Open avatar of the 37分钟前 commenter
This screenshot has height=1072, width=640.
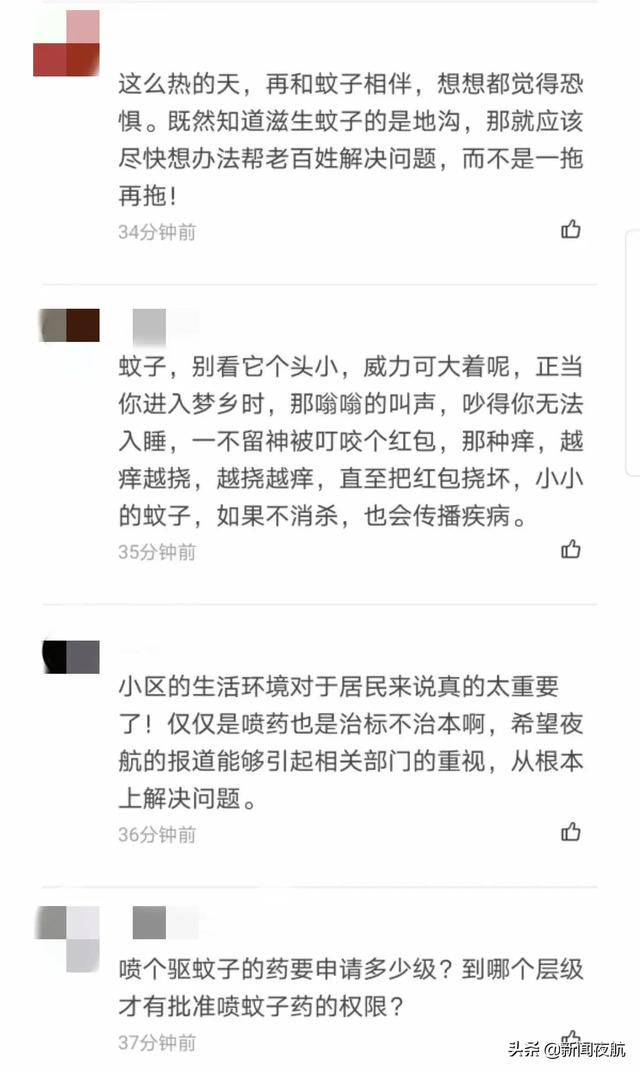pyautogui.click(x=68, y=939)
